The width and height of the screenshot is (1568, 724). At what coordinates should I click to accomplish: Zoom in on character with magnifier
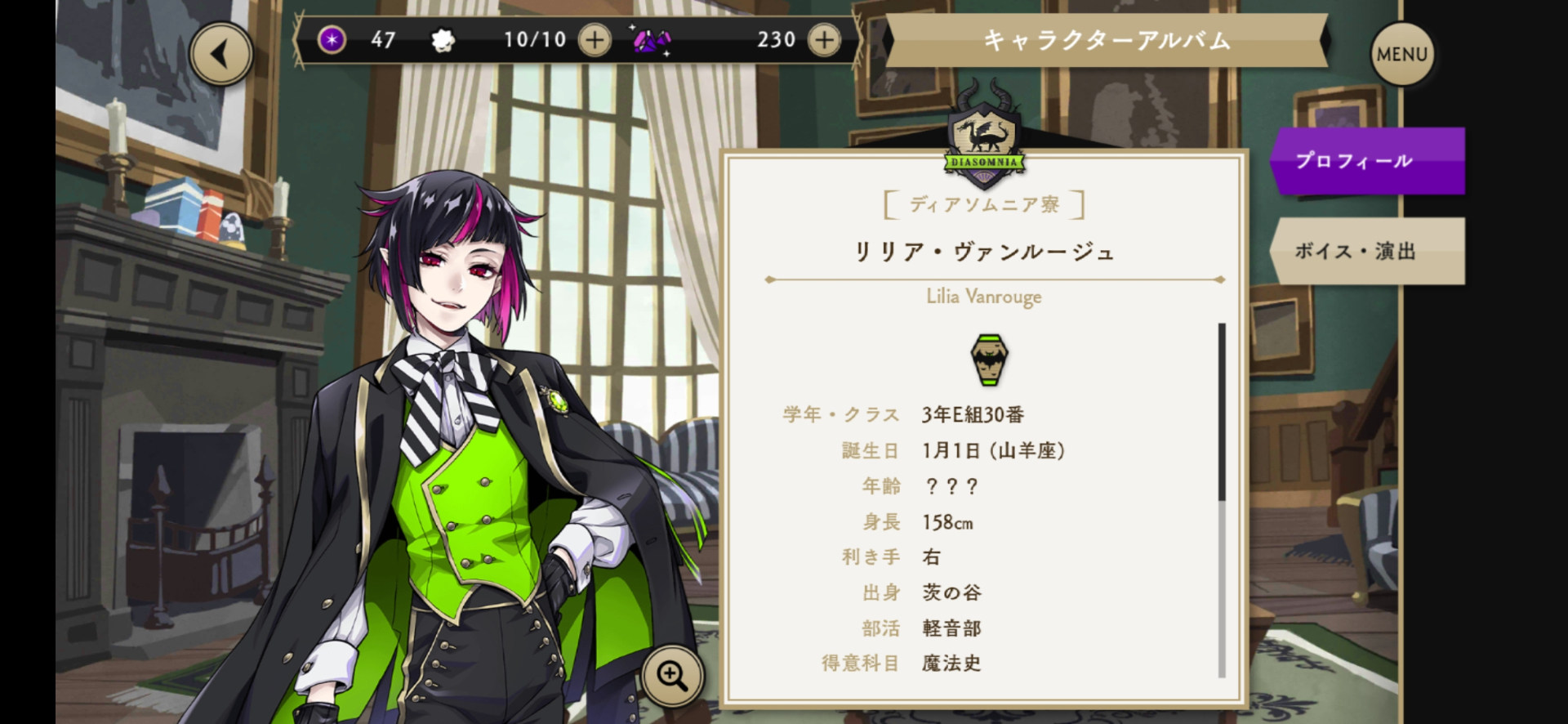[672, 676]
